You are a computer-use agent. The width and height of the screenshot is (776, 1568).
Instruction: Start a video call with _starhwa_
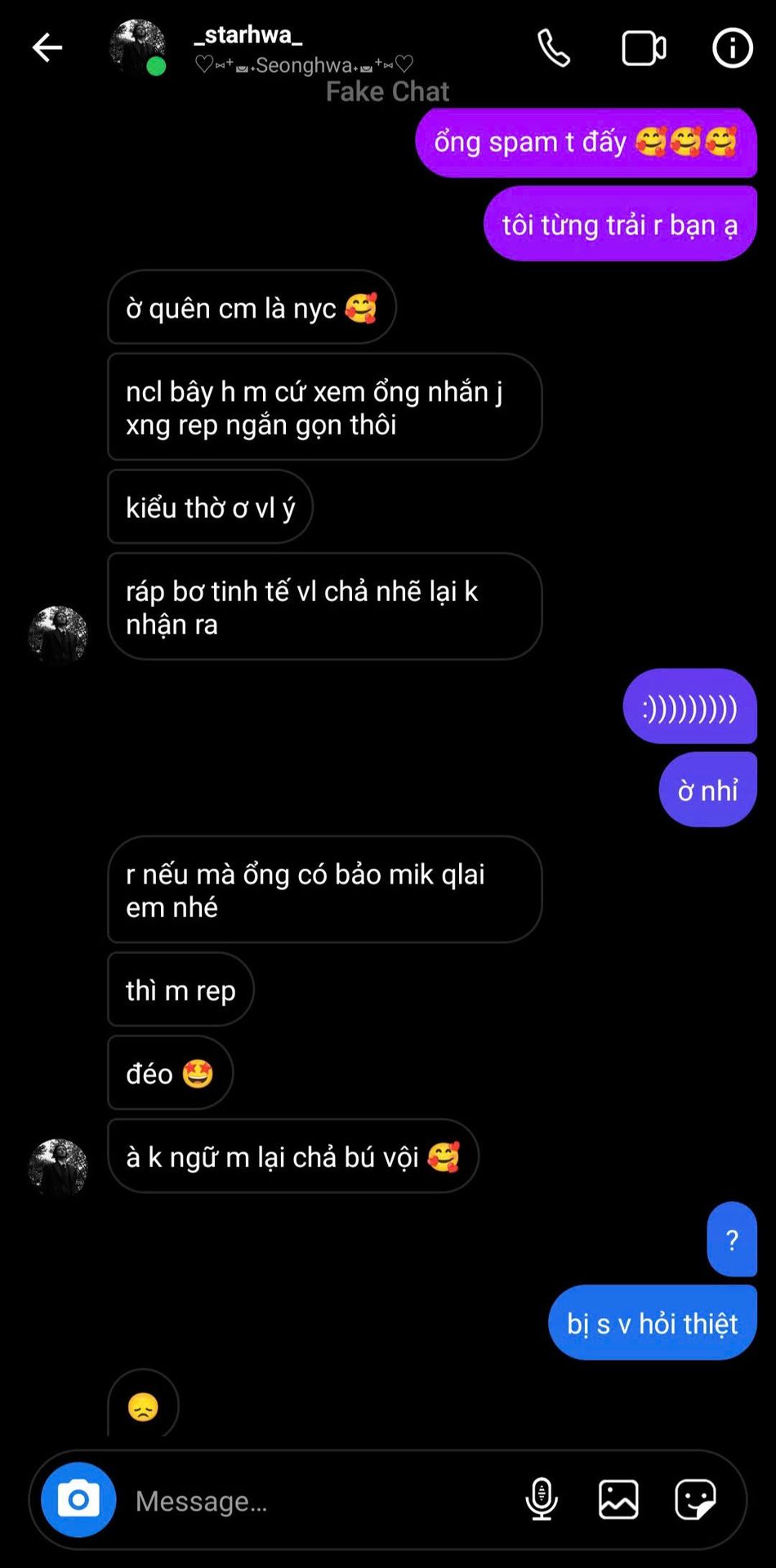(644, 48)
